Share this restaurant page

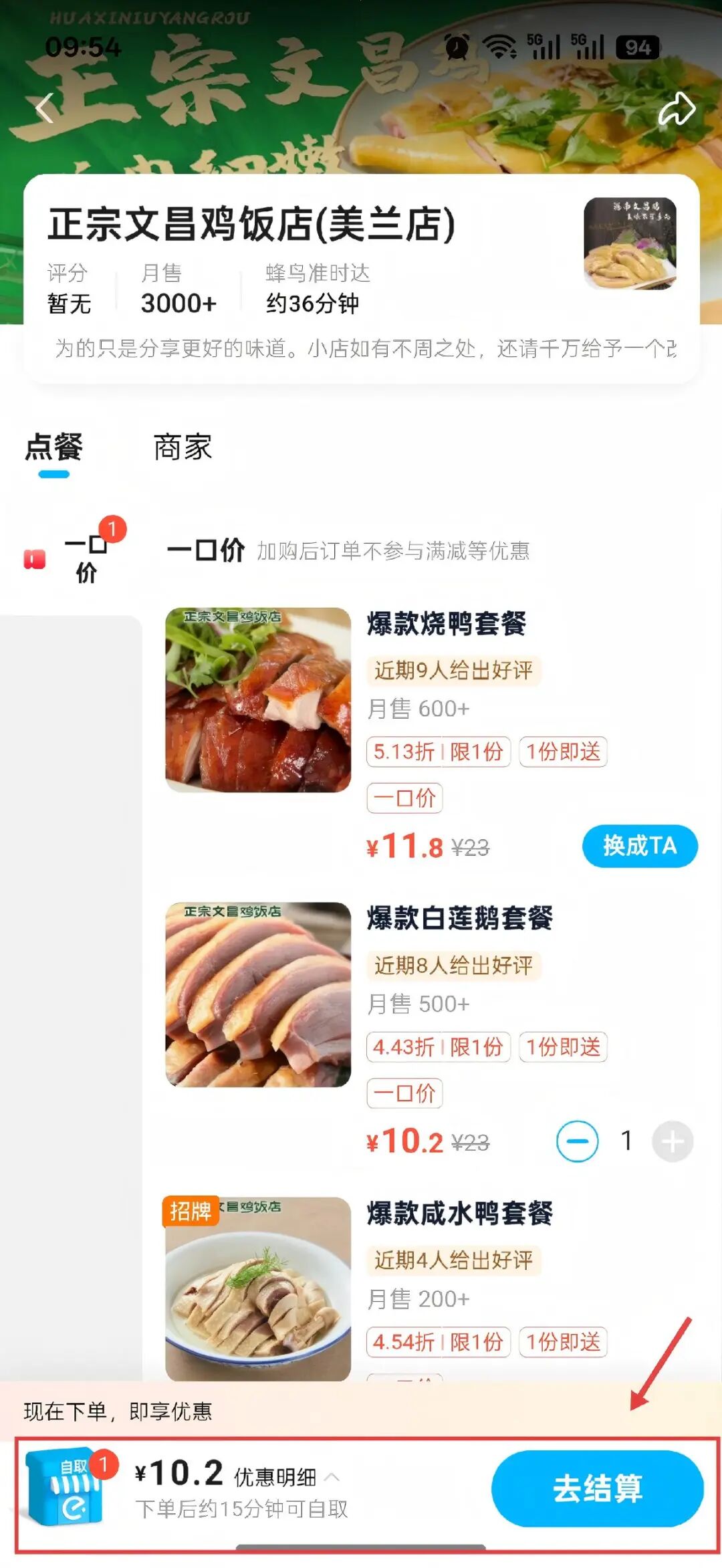click(676, 109)
